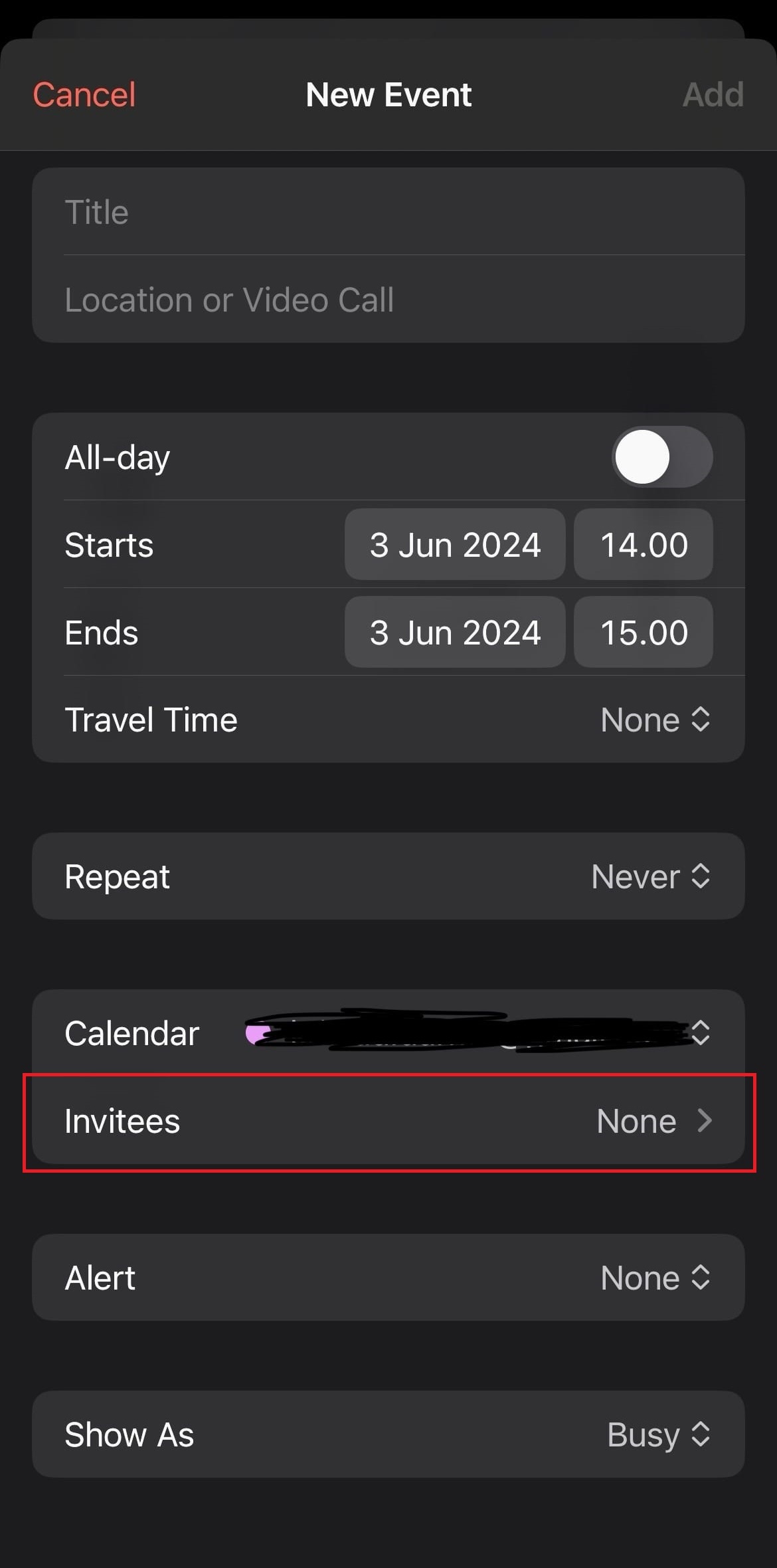Change Show As from Busy
777x1568 pixels.
point(657,1434)
